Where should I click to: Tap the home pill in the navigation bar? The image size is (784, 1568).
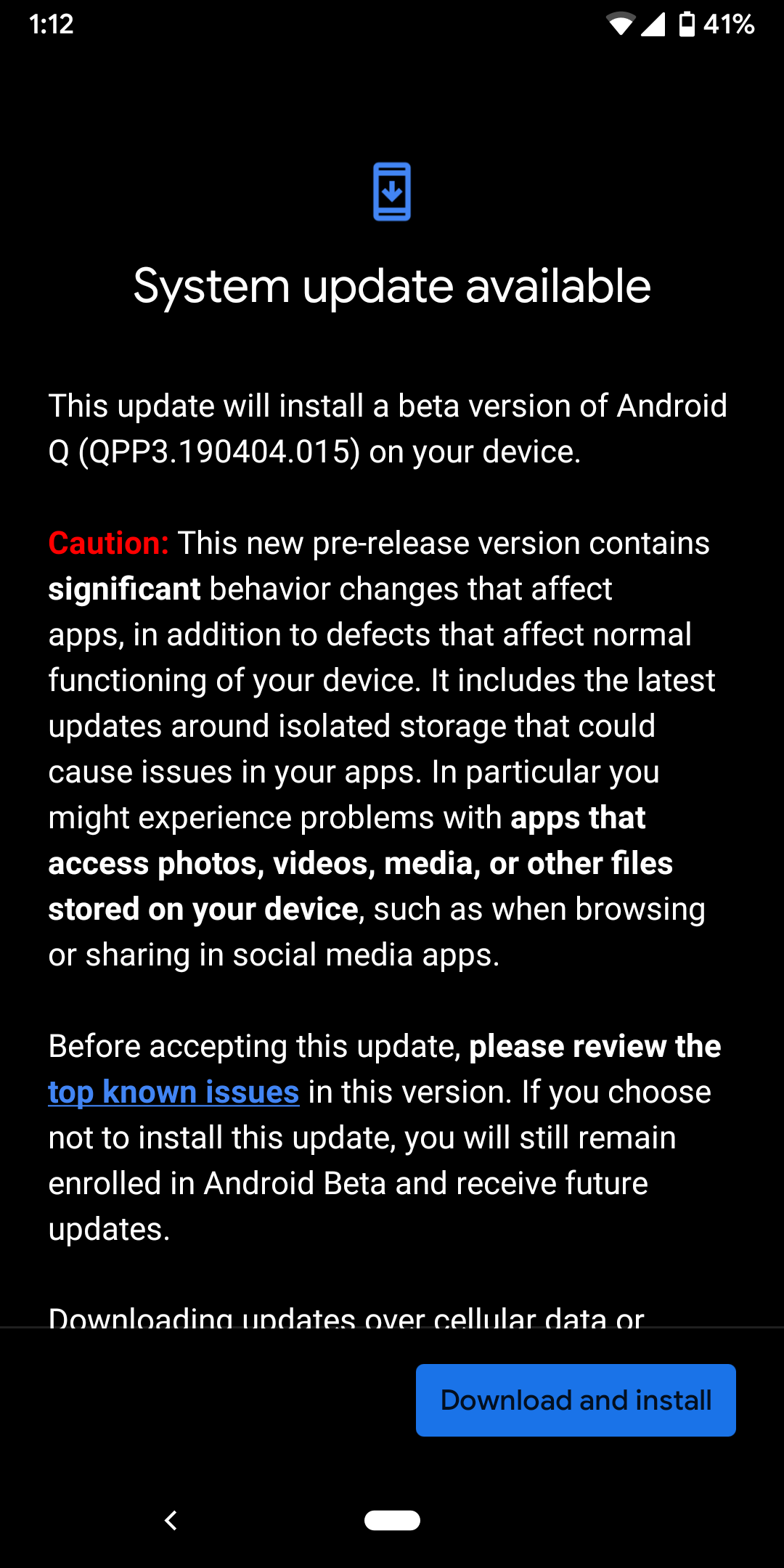pos(392,1519)
